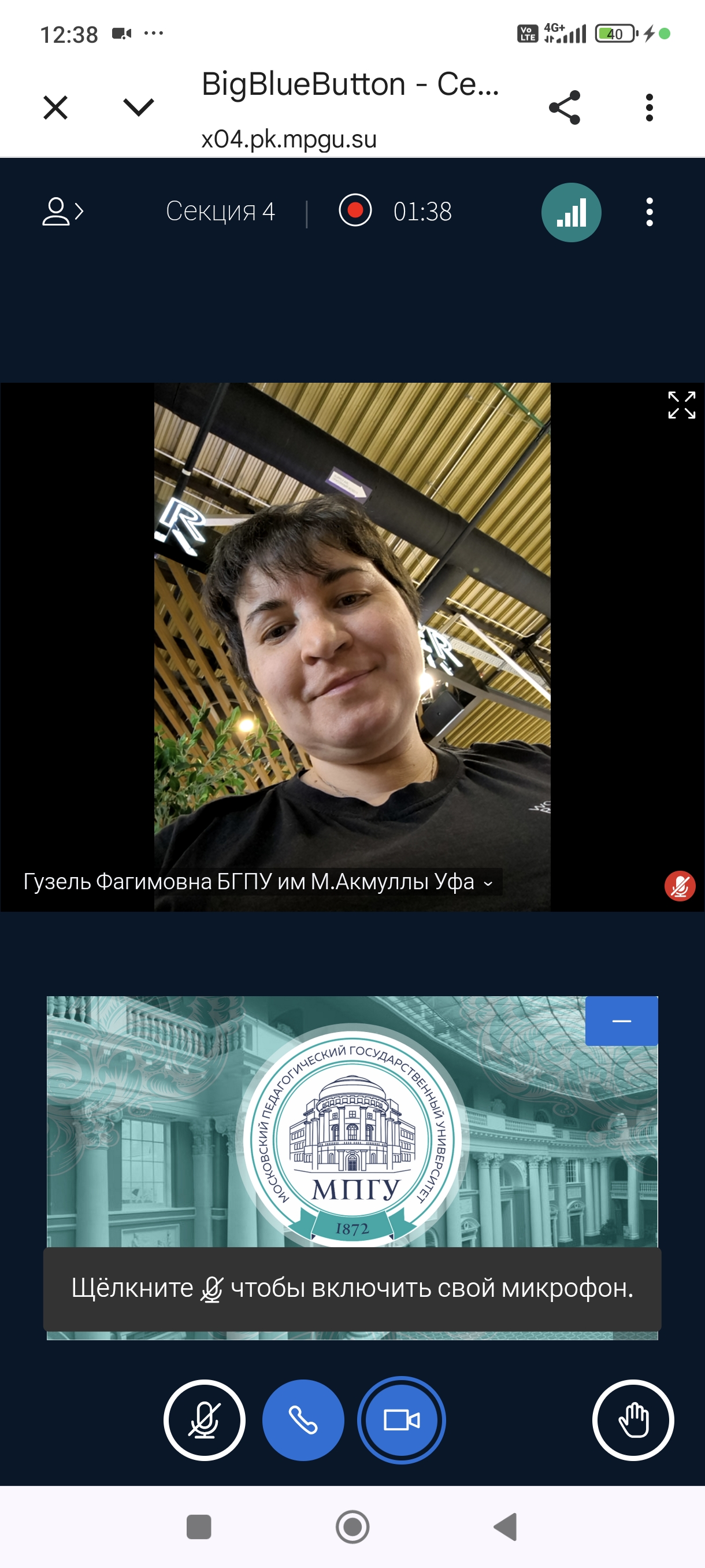
Task: Go back using system navigation
Action: tap(506, 1527)
